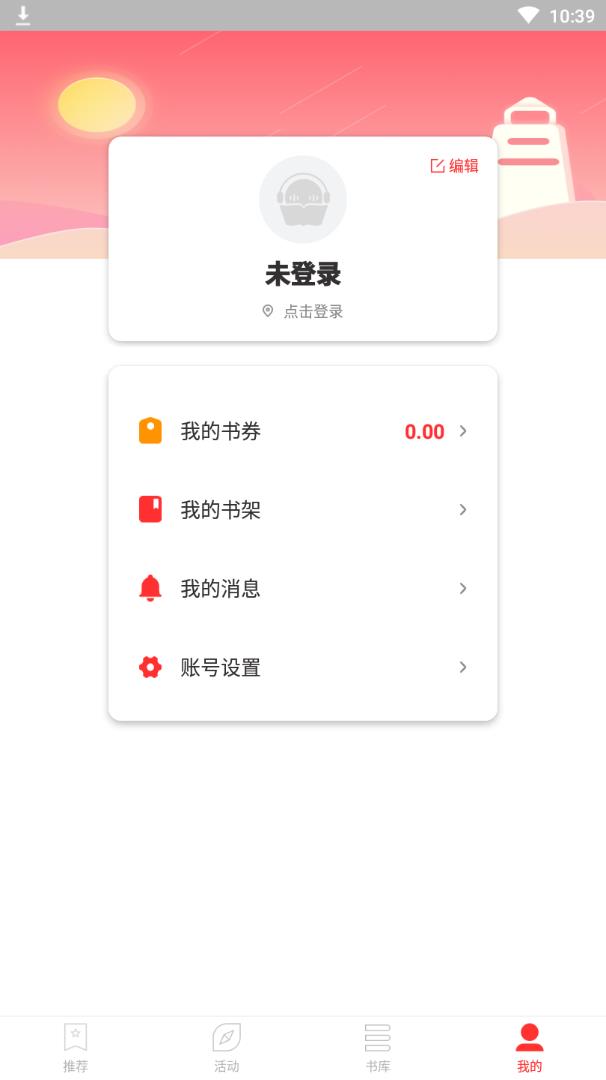Screen dimensions: 606x1080
Task: Switch to the 活动 tab
Action: coord(227,1048)
